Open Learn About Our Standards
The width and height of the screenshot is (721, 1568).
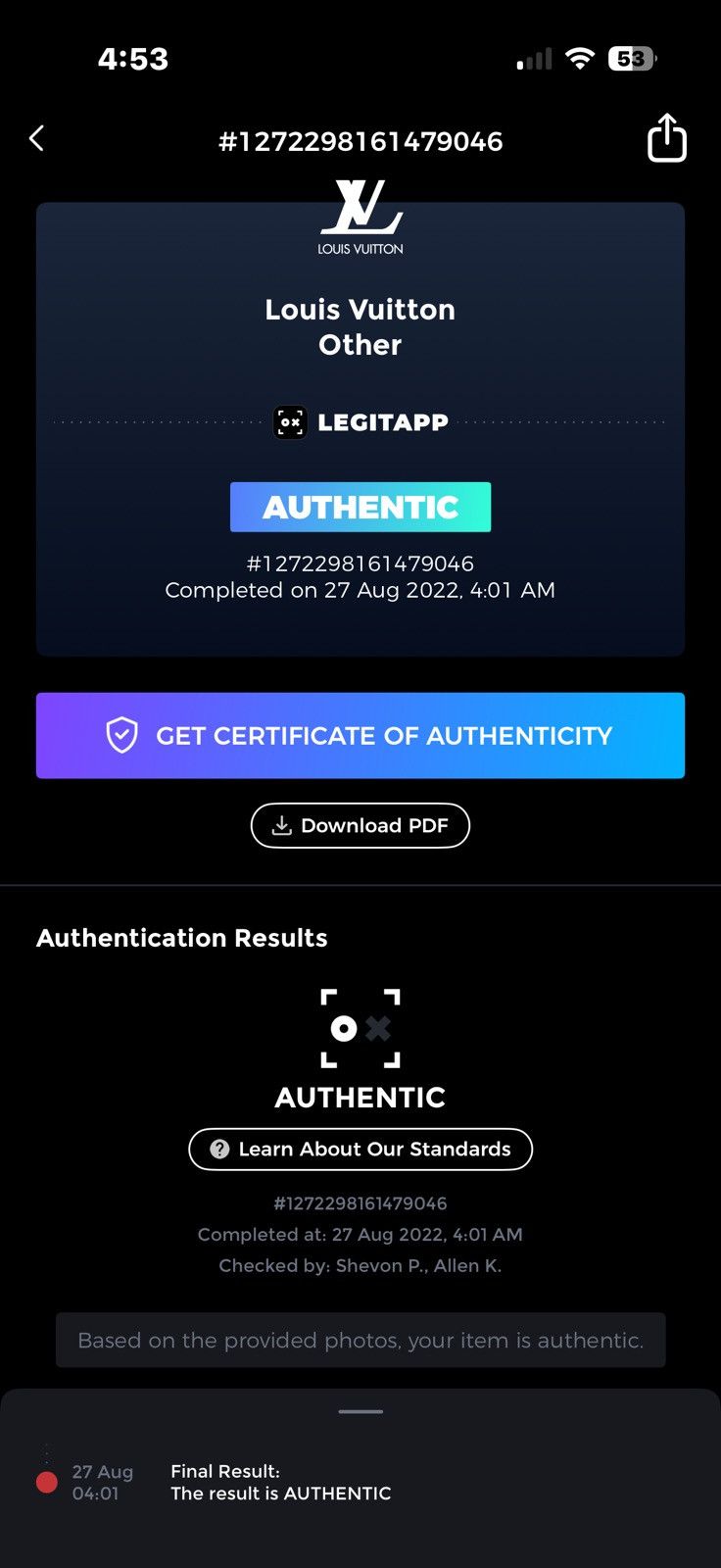pyautogui.click(x=360, y=1150)
